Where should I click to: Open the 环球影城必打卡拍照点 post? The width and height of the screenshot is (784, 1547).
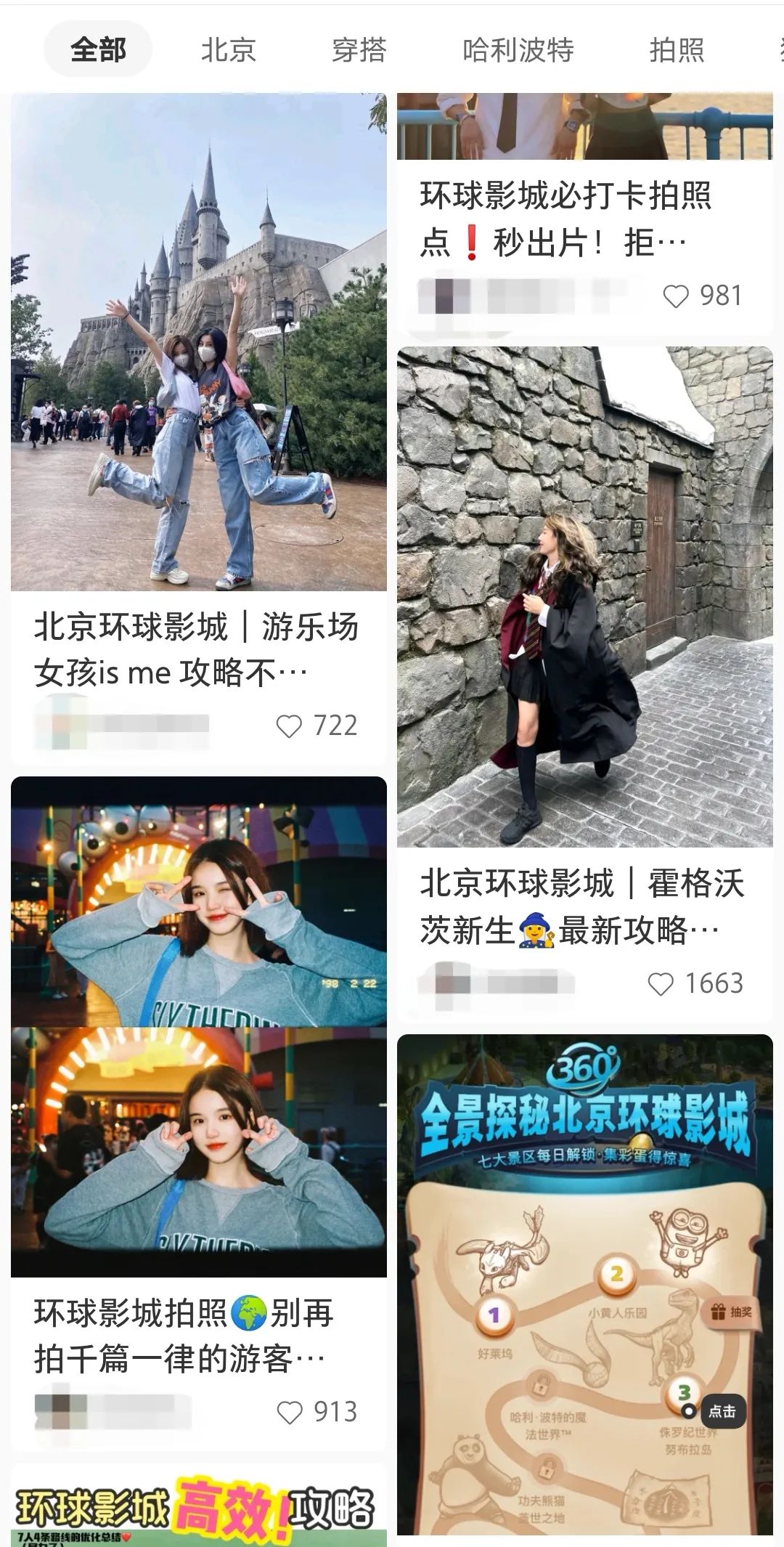[x=566, y=218]
